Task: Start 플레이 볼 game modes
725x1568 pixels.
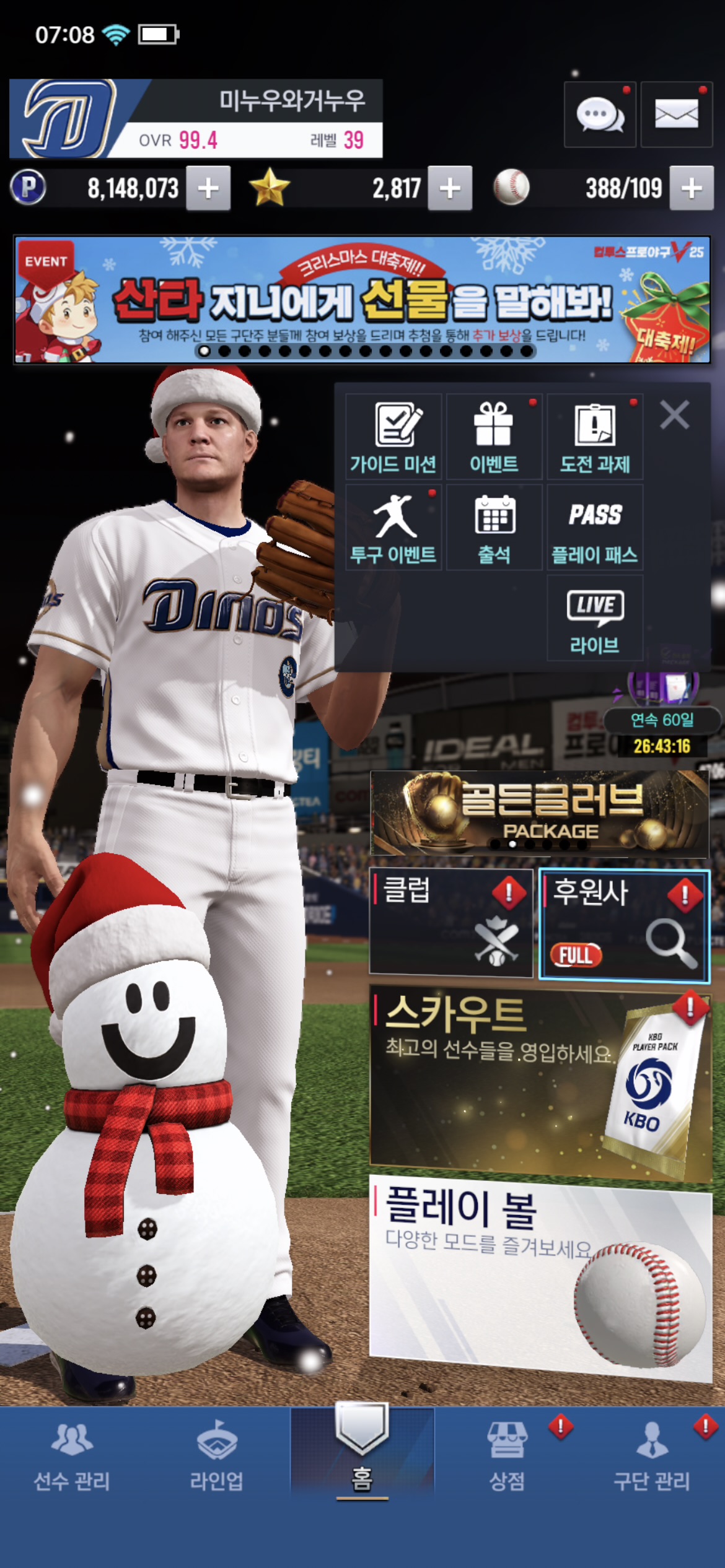Action: (x=539, y=1276)
